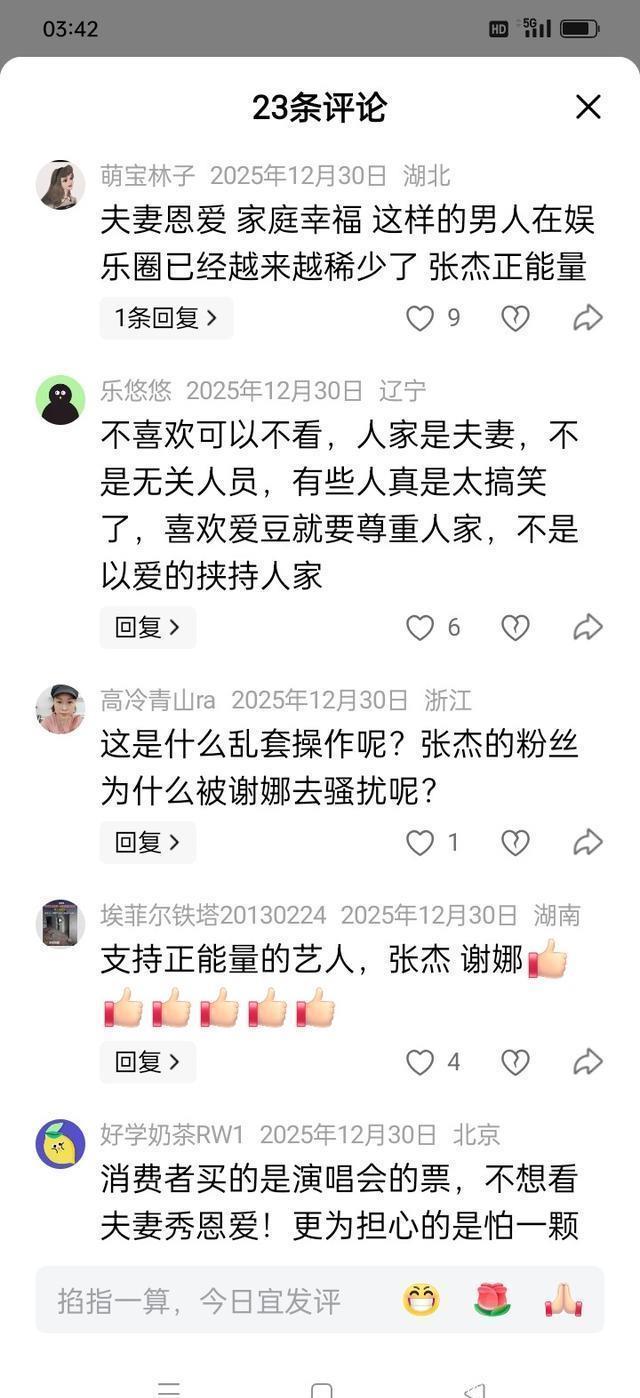Reply to 埃菲尔铁塔20130224's comment

click(148, 1061)
